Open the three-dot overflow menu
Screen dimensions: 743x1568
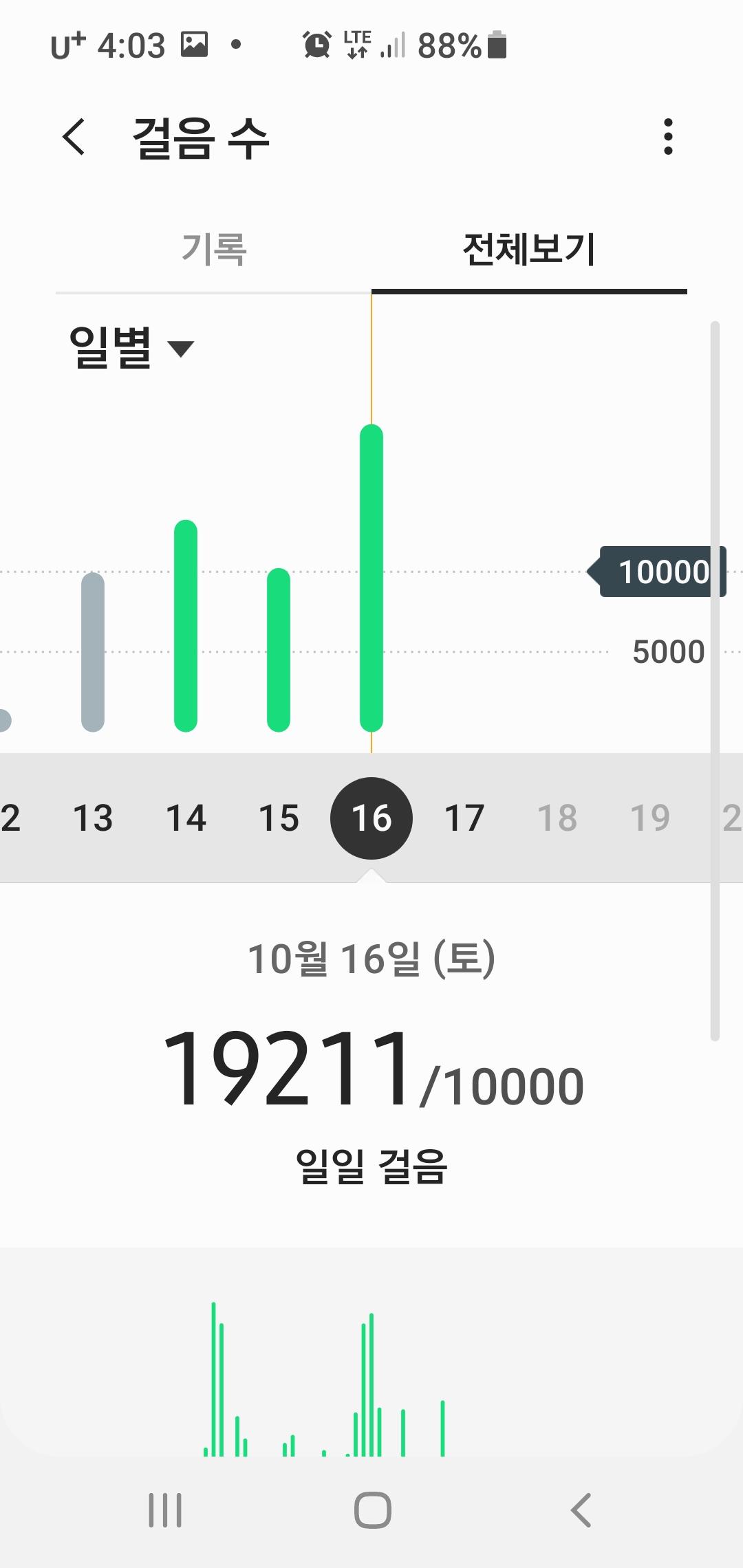pyautogui.click(x=667, y=137)
